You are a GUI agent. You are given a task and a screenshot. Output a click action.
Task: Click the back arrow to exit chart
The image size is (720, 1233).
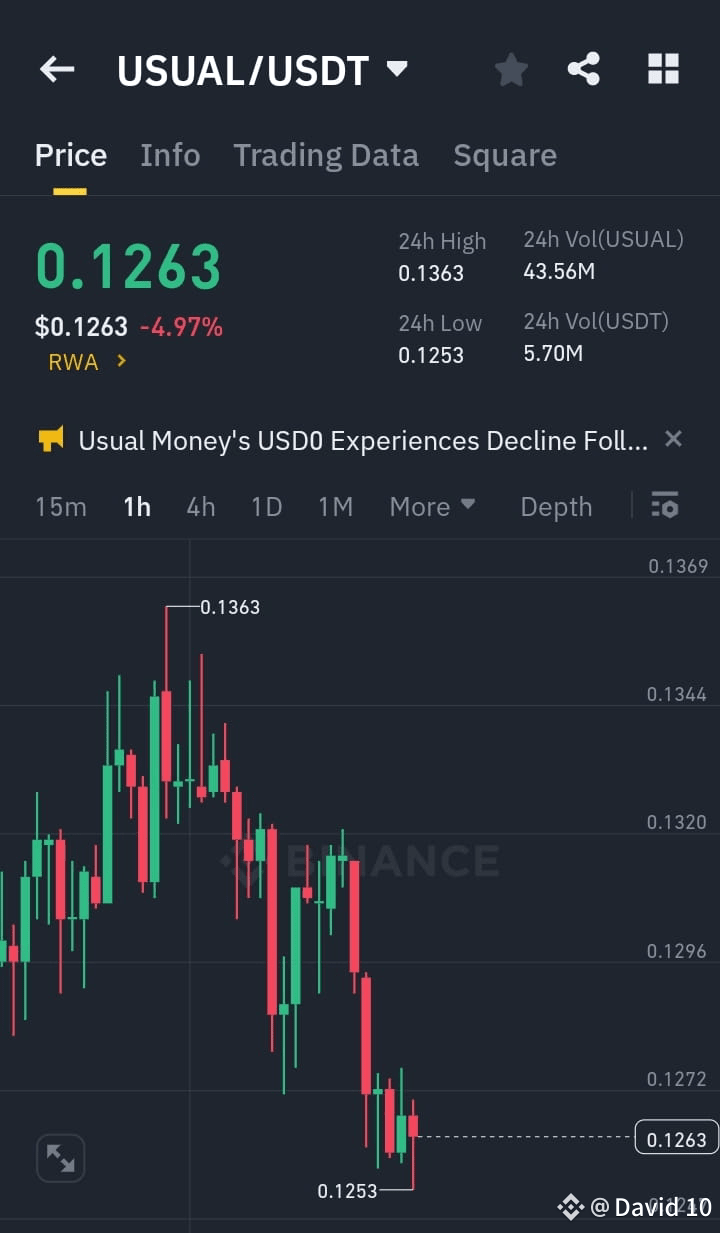[x=57, y=68]
